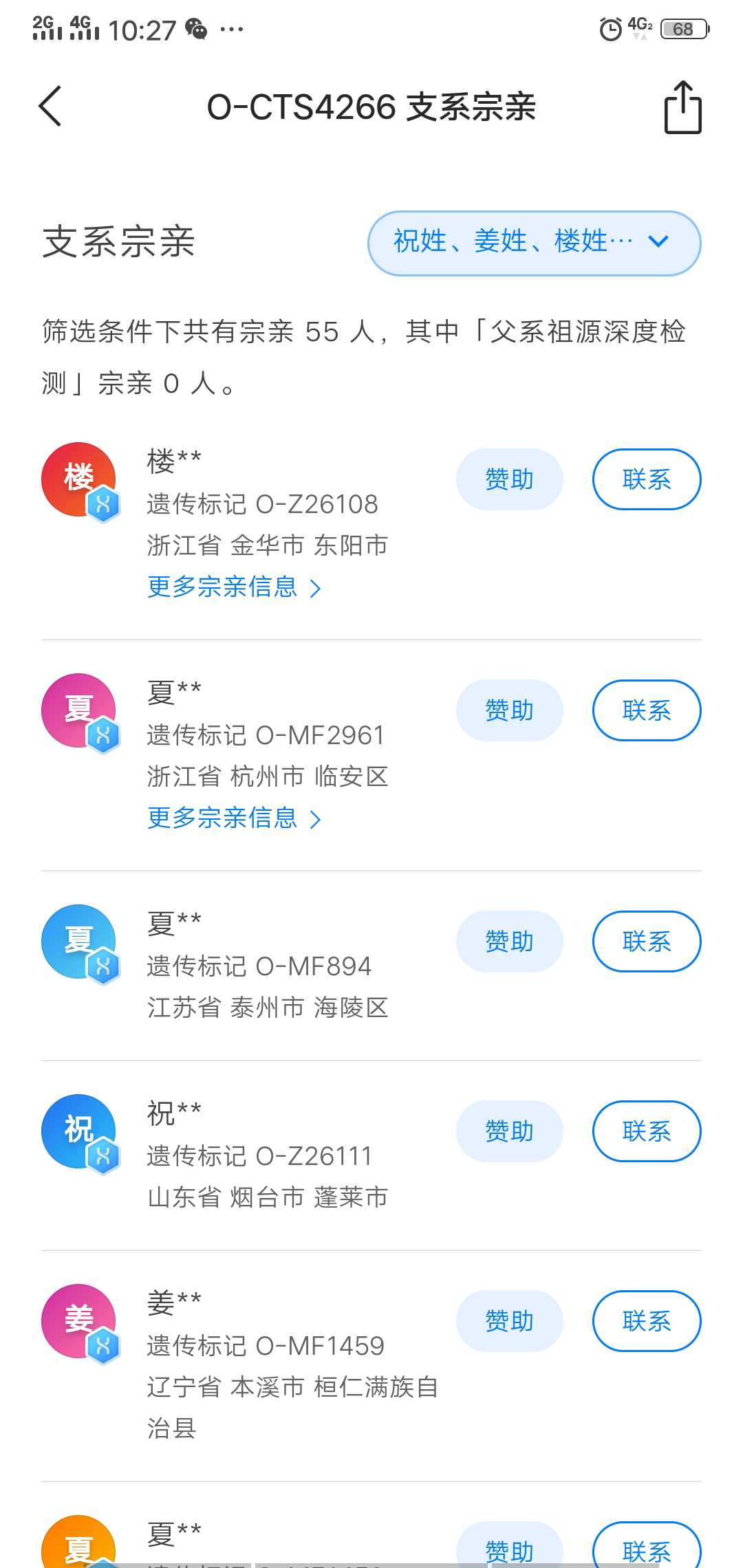Tap 联系 for 夏** in 临安区

click(x=647, y=710)
